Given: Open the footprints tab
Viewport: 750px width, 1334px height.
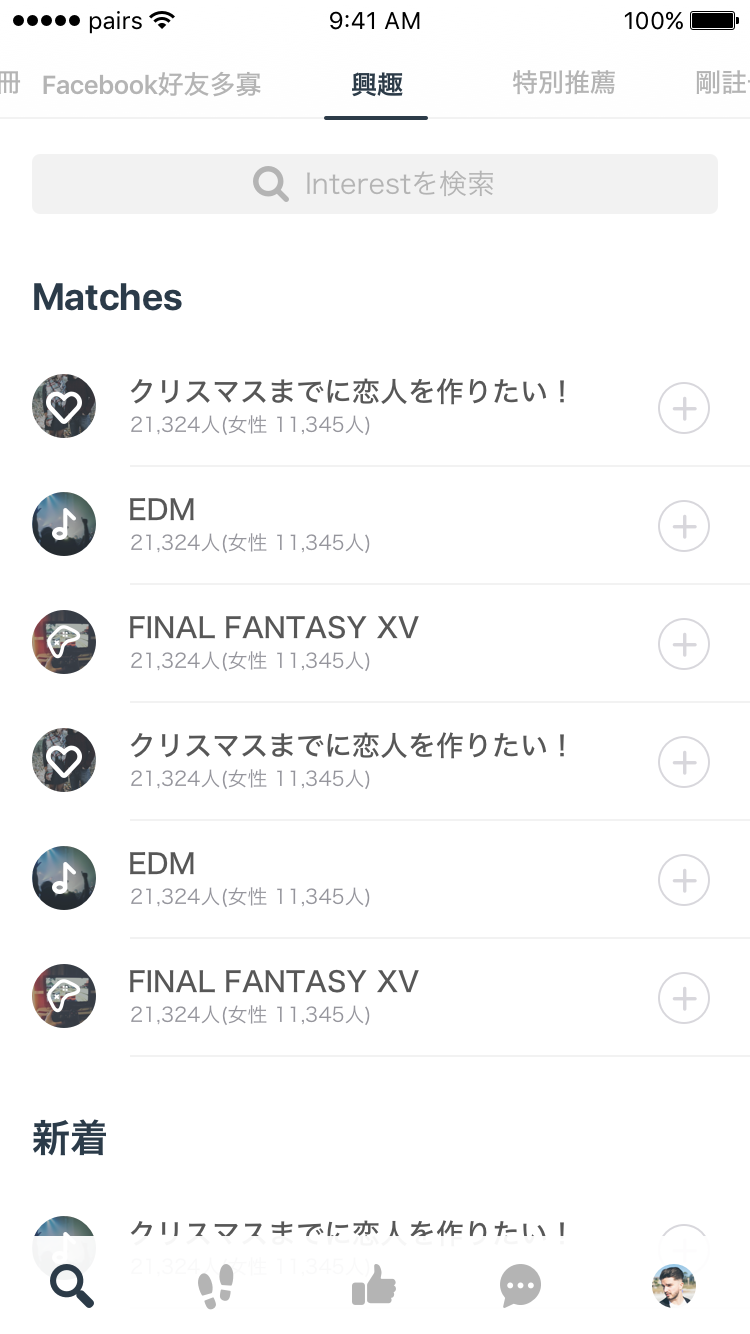Looking at the screenshot, I should click(215, 1285).
